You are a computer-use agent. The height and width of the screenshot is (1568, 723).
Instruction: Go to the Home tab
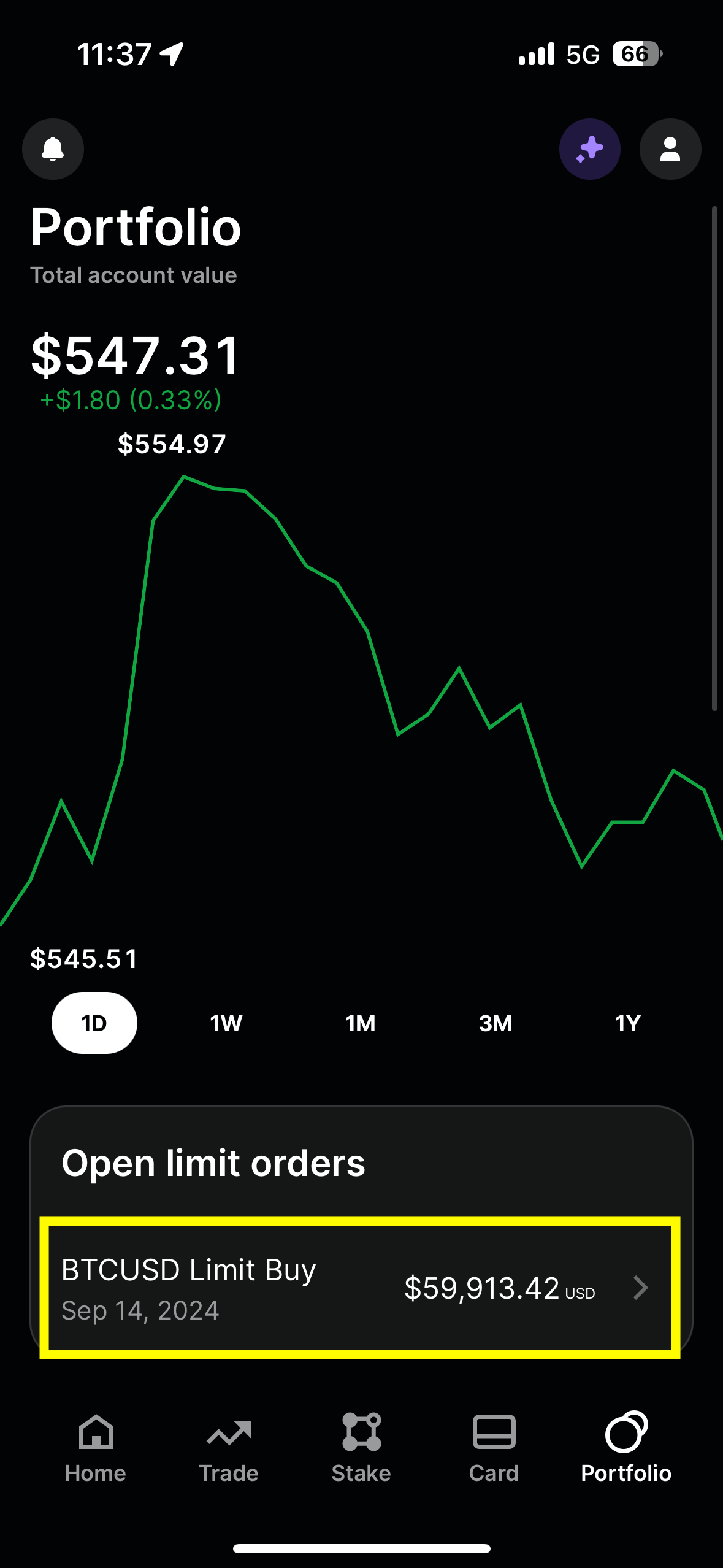pyautogui.click(x=96, y=1448)
